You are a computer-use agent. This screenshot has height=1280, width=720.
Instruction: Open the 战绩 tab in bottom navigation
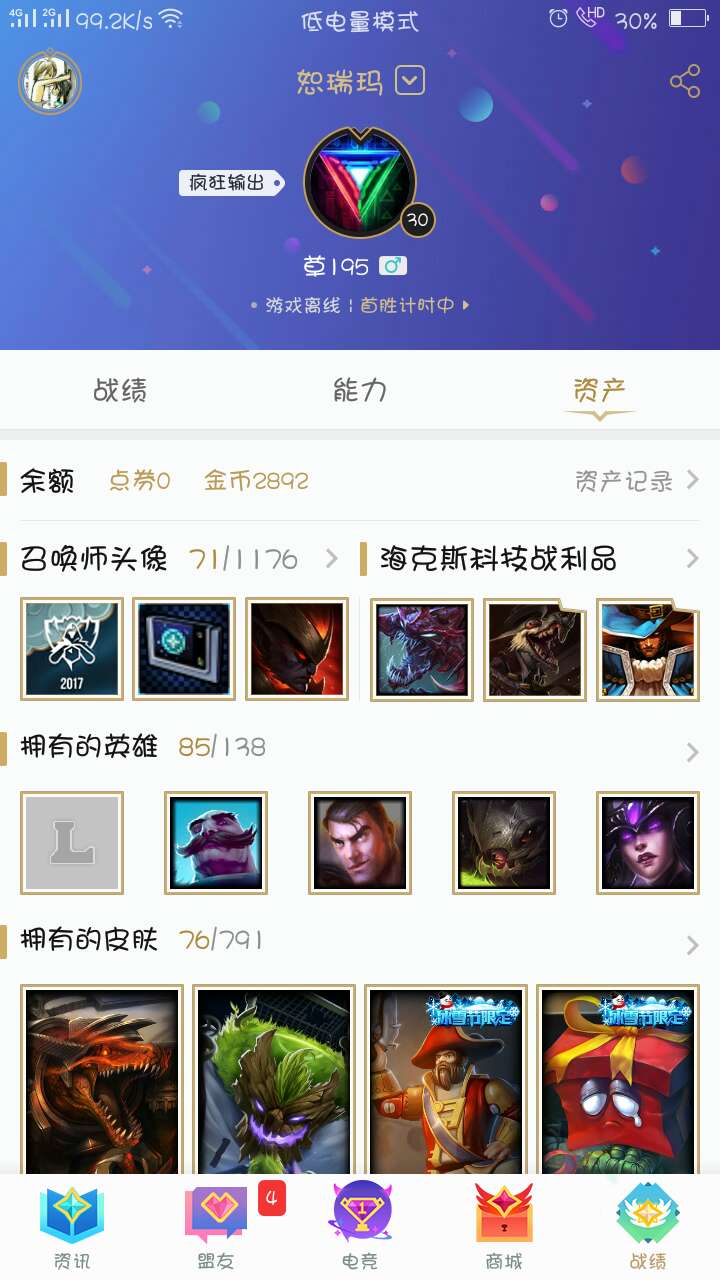(x=648, y=1226)
